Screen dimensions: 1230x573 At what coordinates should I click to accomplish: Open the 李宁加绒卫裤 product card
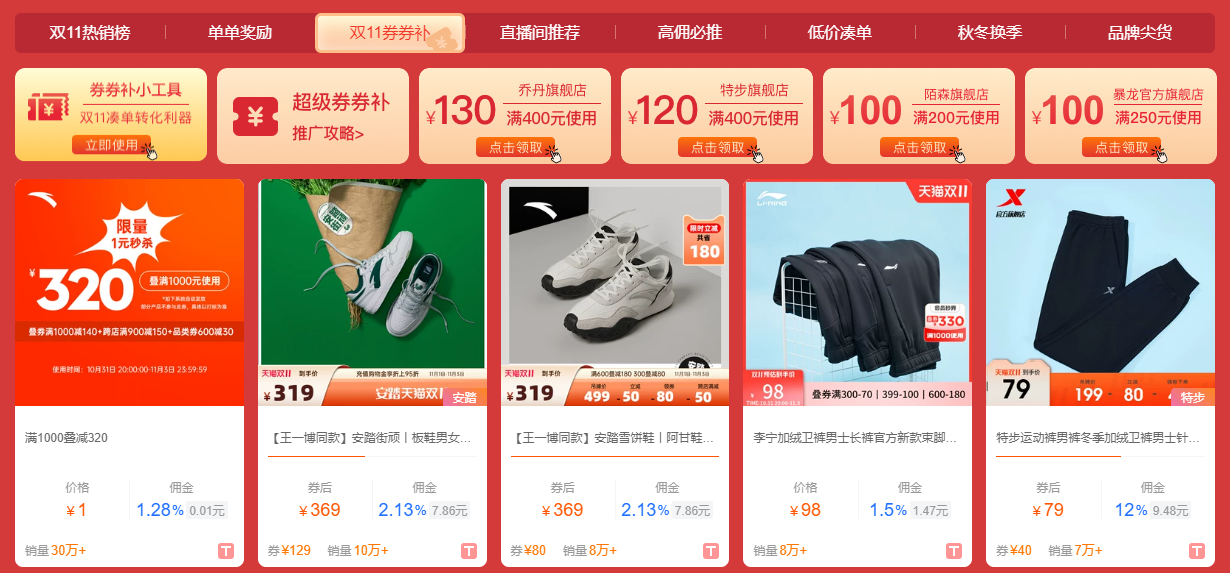(858, 292)
